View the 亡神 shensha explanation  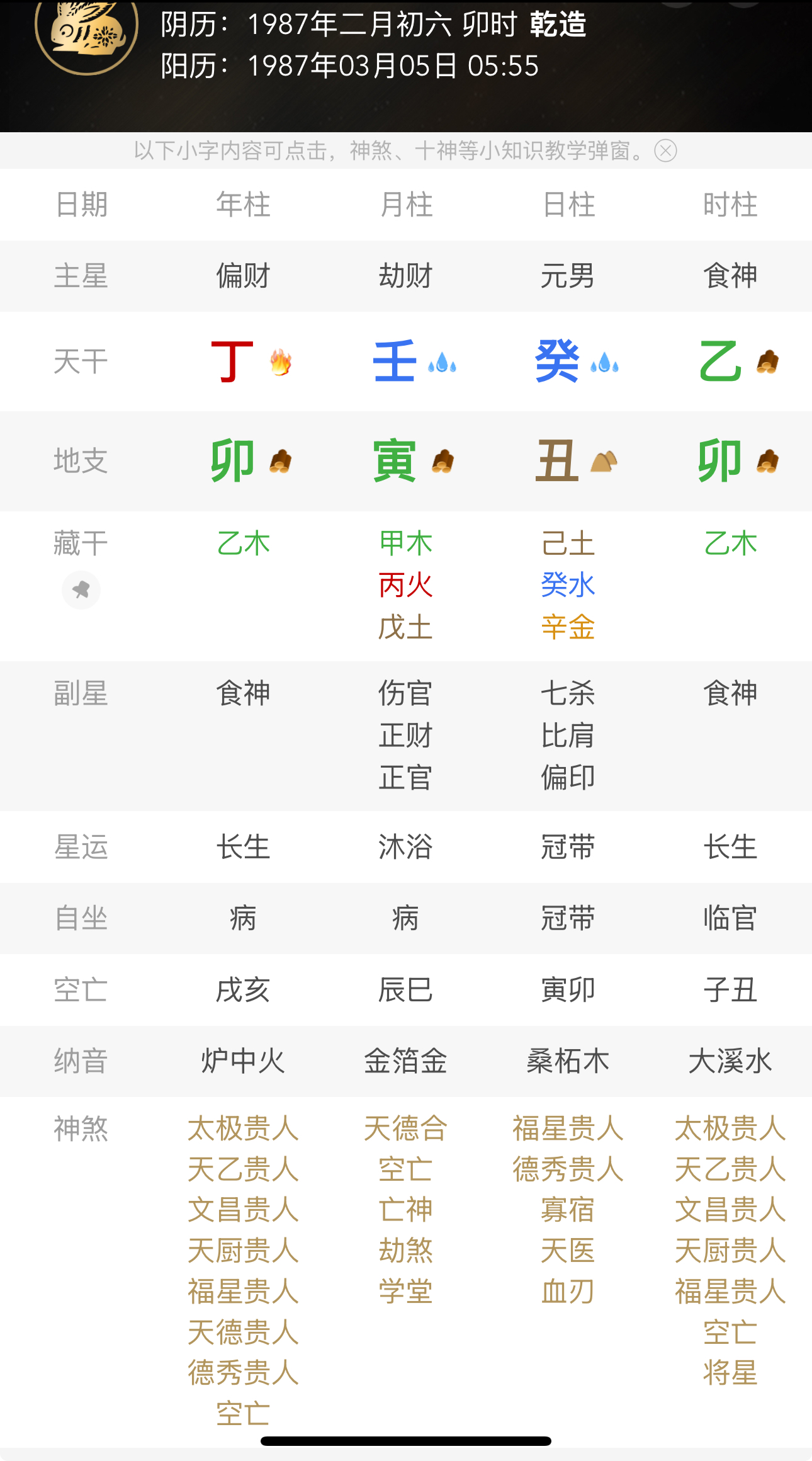(405, 1210)
